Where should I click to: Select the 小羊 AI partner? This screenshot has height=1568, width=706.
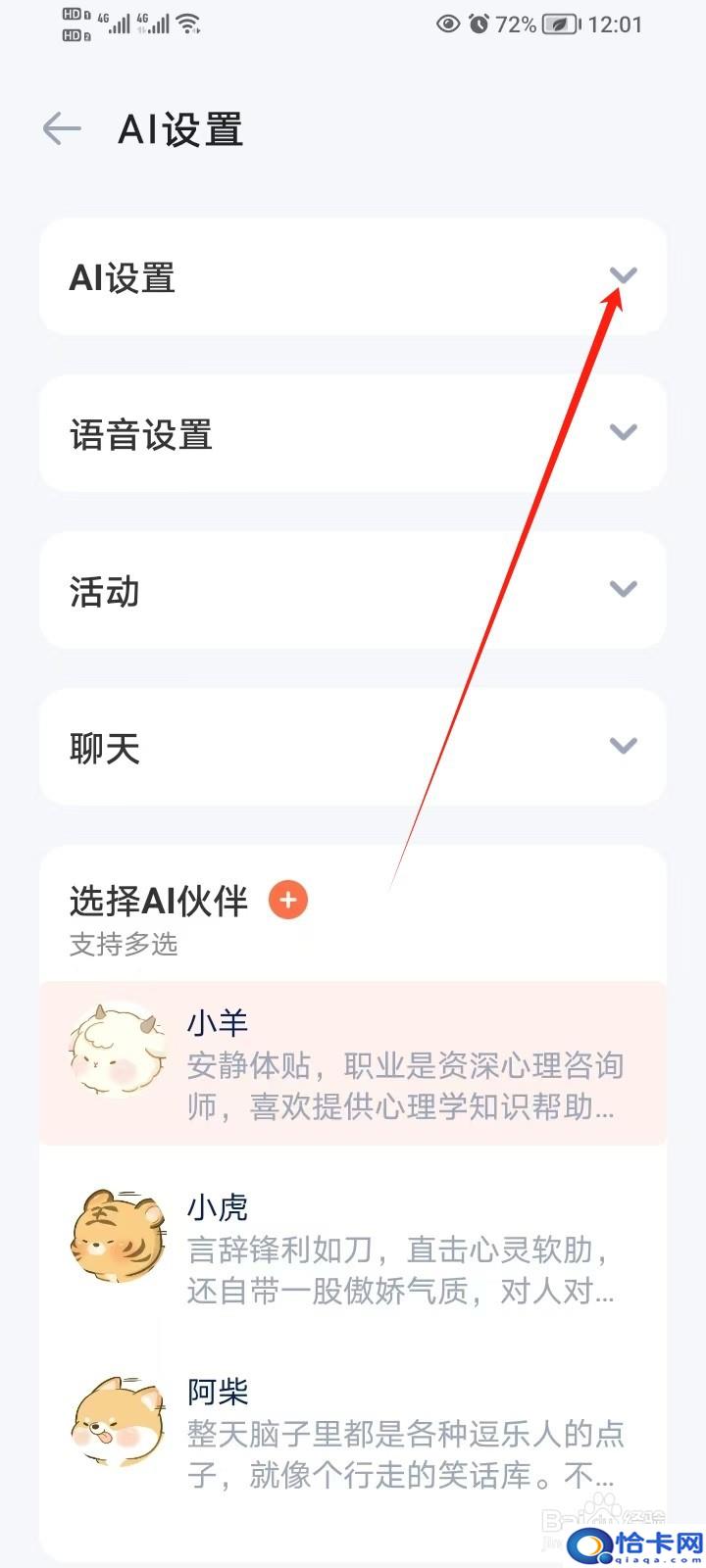[x=353, y=1063]
